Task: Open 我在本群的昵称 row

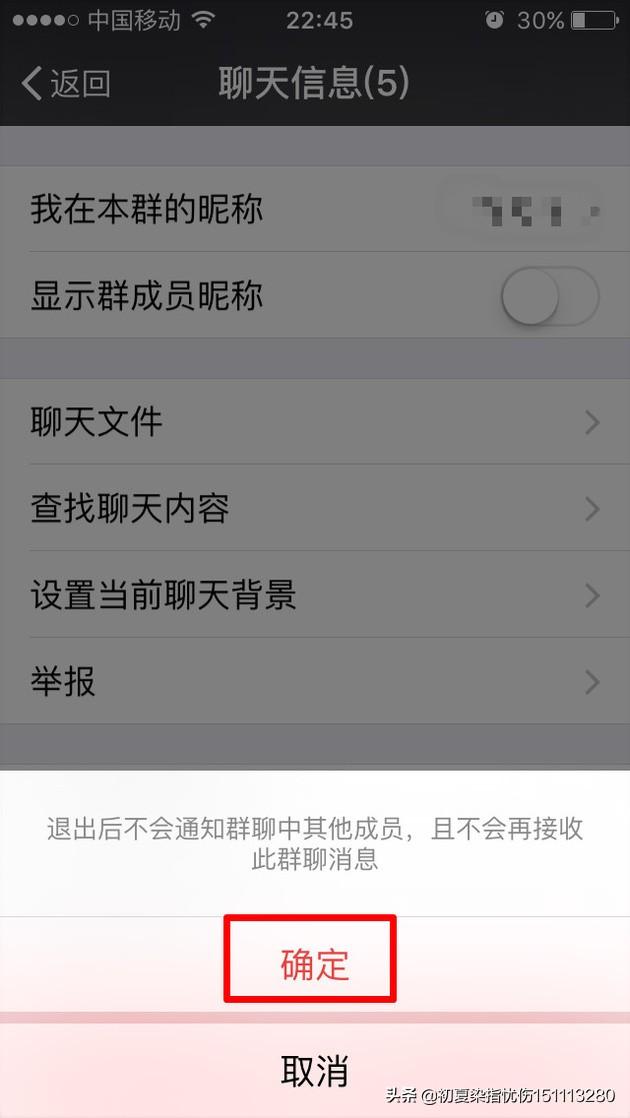Action: click(315, 210)
